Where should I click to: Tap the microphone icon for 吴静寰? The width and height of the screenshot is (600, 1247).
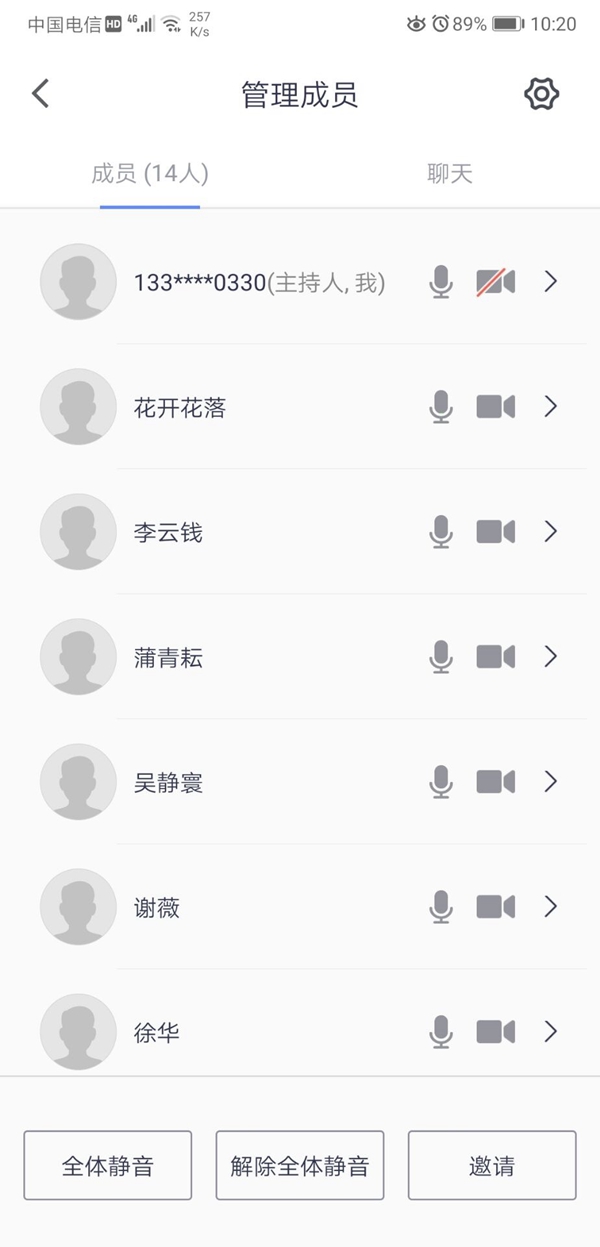(441, 782)
